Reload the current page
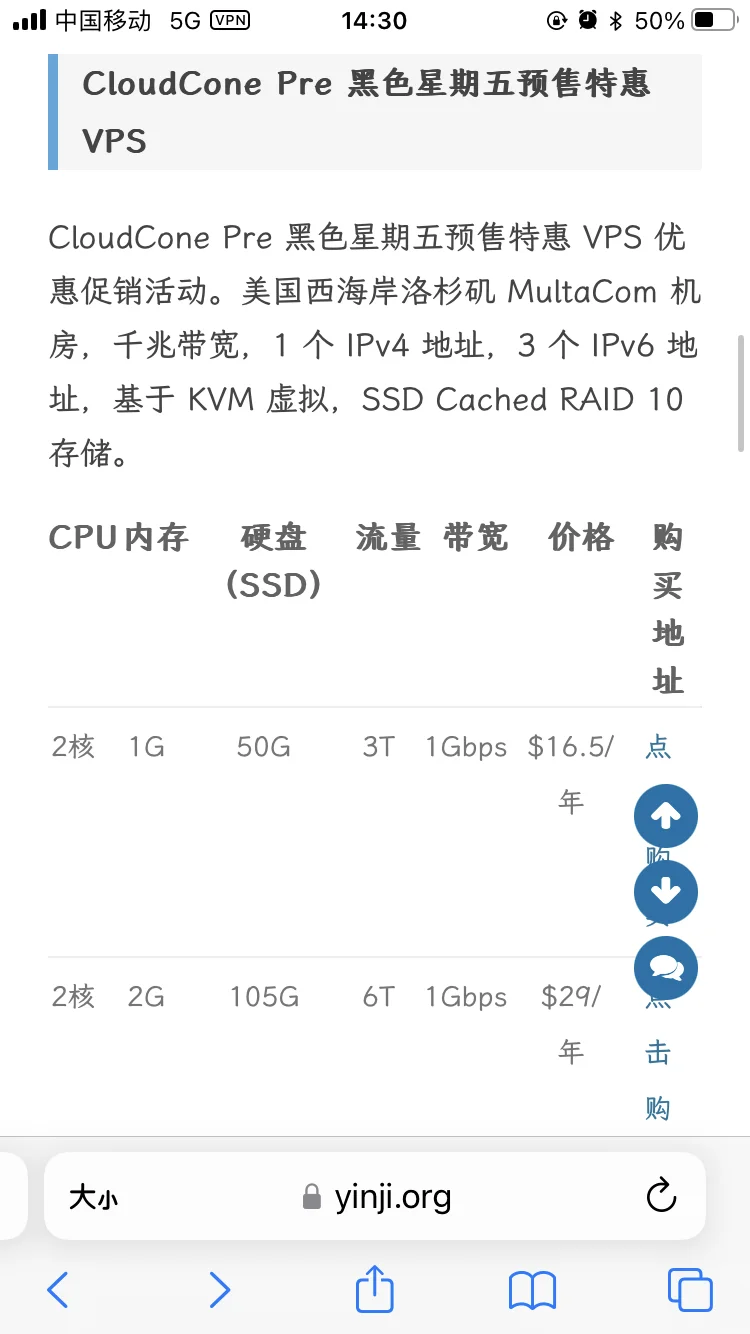750x1334 pixels. coord(661,1196)
